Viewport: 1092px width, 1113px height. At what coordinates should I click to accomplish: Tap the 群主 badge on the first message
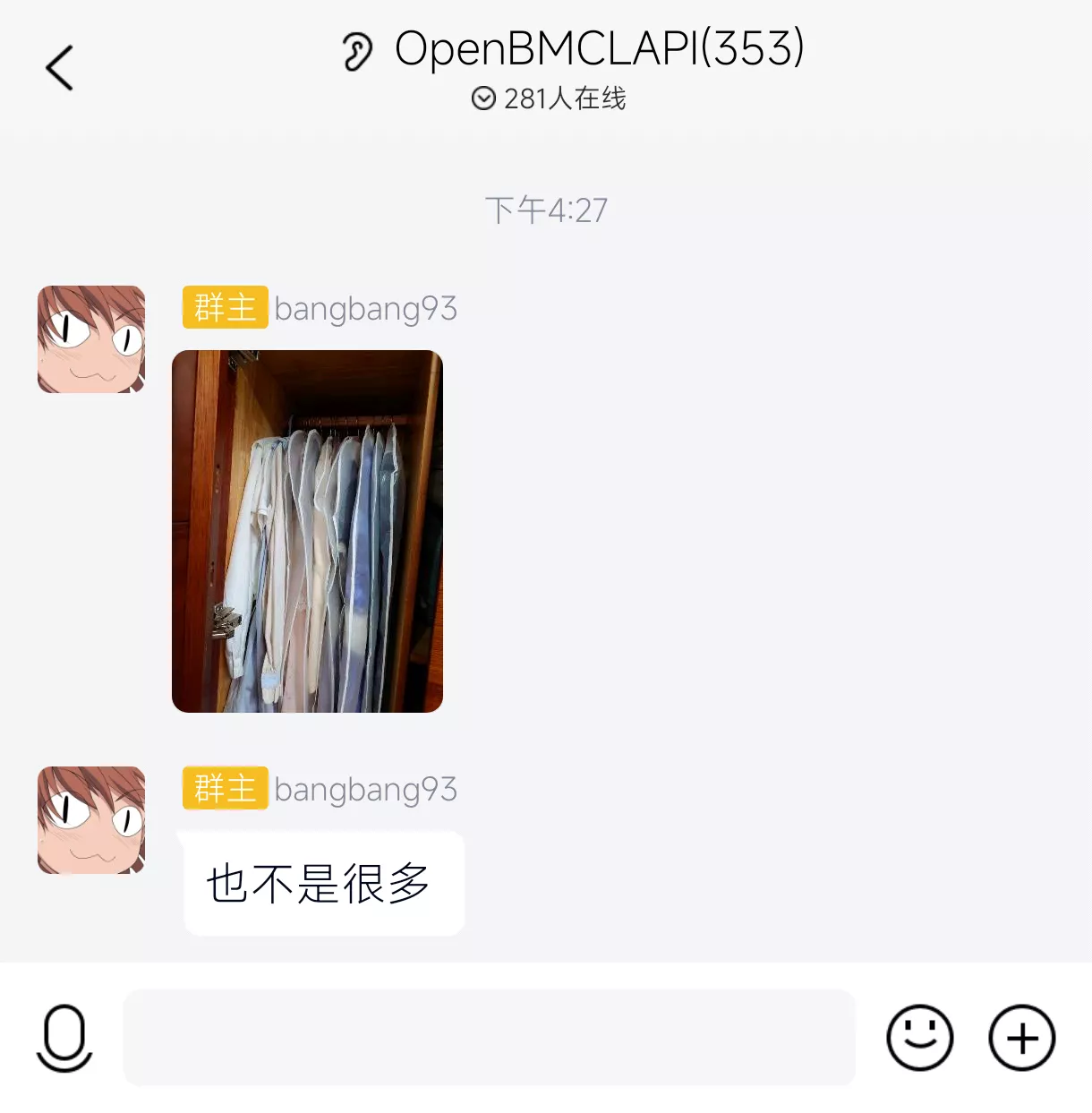pos(225,308)
